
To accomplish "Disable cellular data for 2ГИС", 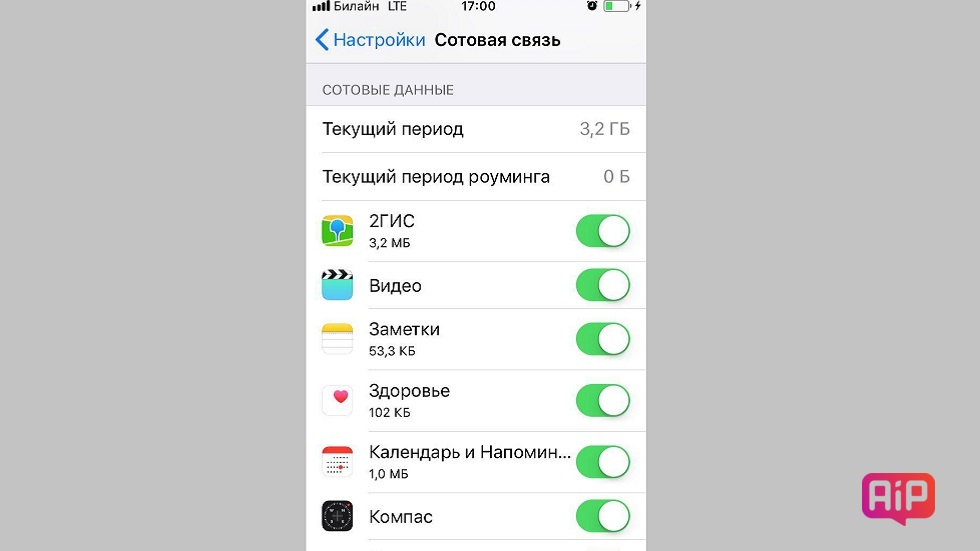I will [x=603, y=231].
